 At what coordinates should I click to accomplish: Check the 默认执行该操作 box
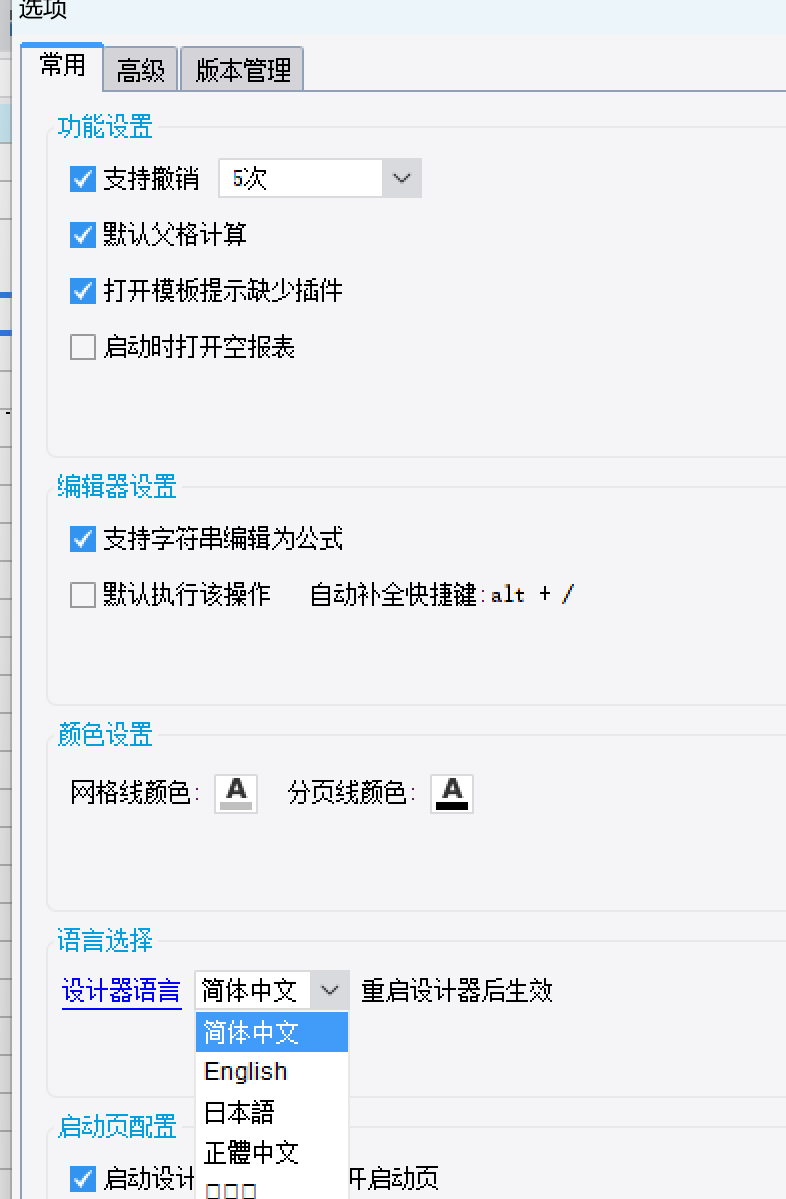(83, 595)
